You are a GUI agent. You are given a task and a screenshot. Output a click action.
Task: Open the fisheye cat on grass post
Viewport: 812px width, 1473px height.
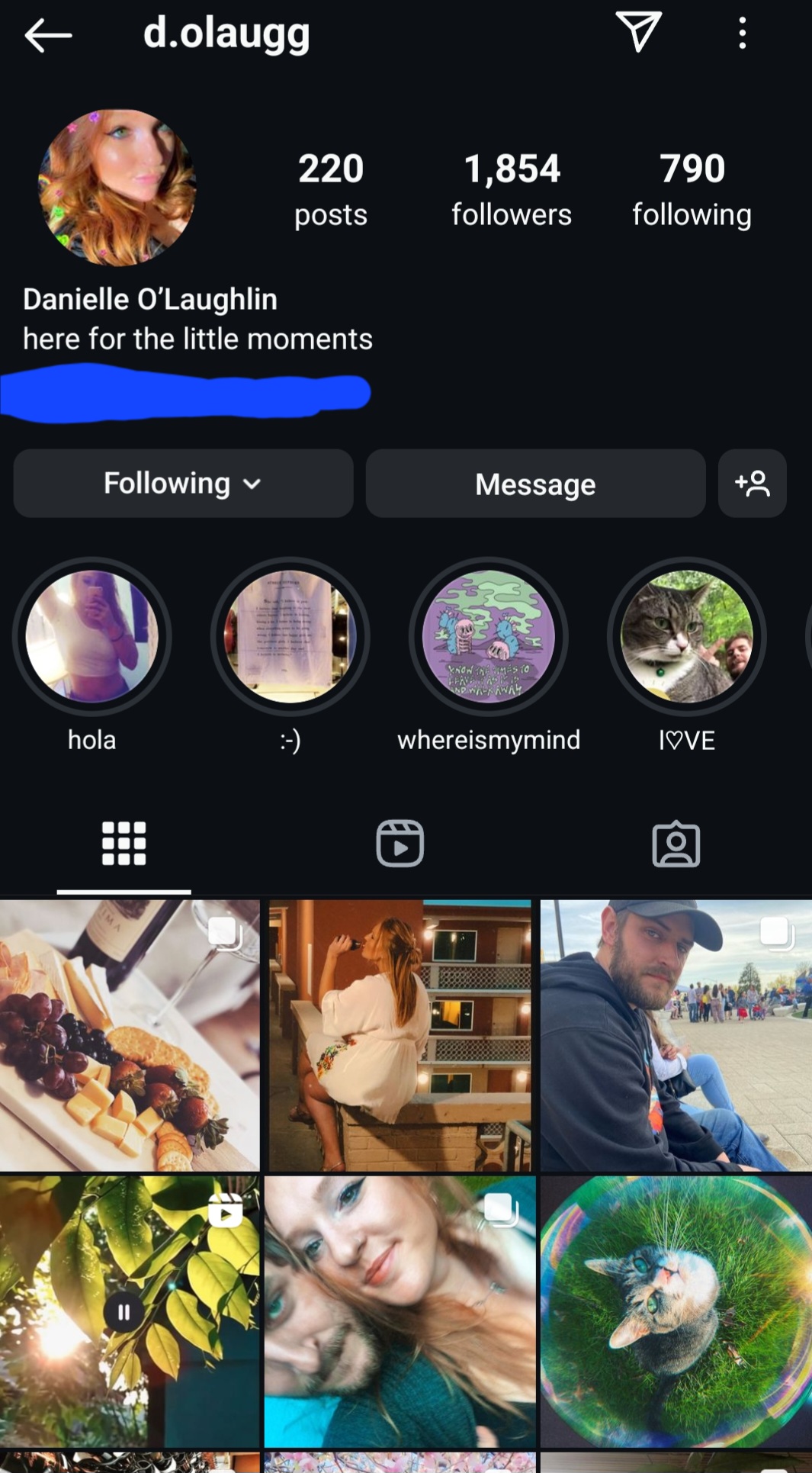click(x=676, y=1311)
